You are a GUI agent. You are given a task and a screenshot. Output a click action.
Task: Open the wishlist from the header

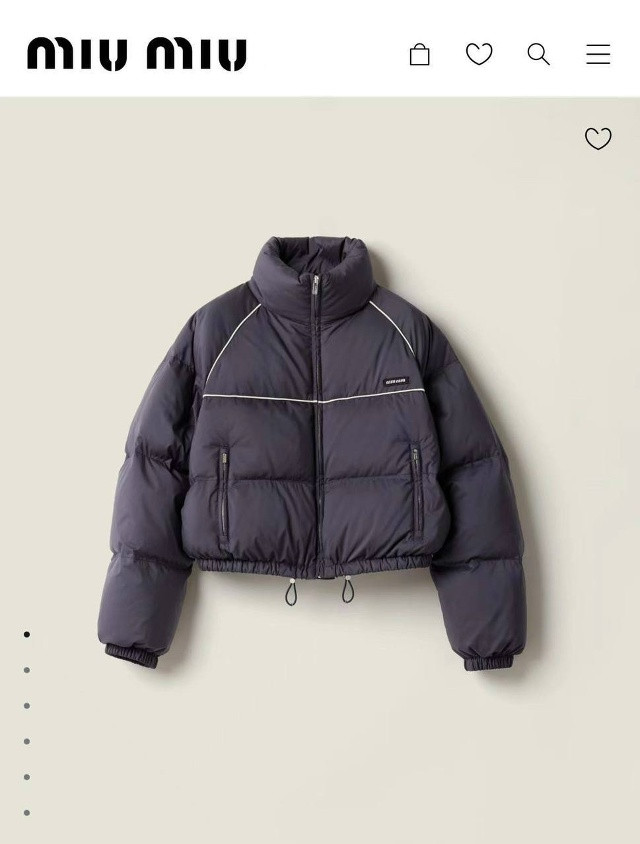tap(479, 55)
